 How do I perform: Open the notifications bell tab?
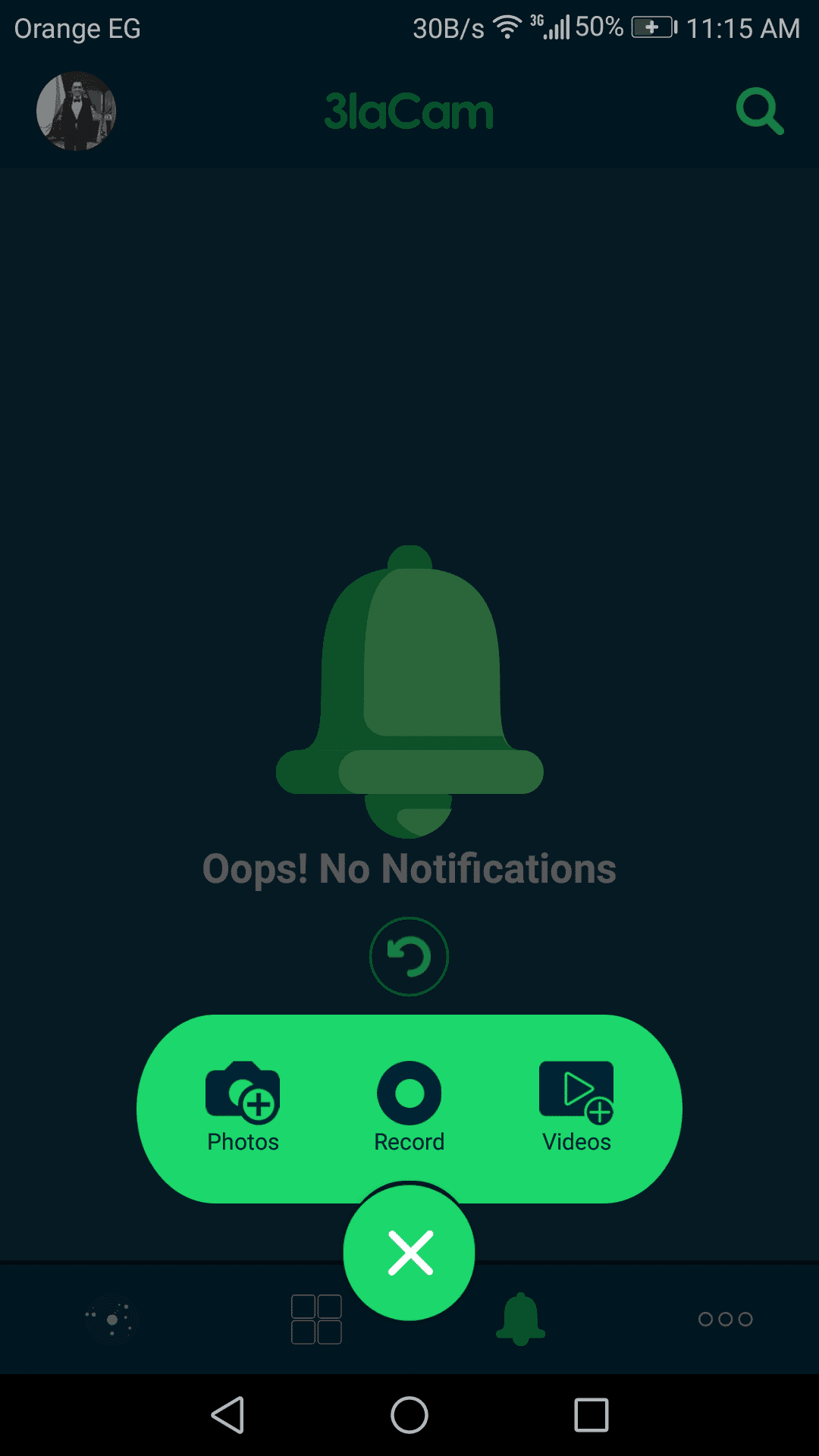pos(520,1319)
